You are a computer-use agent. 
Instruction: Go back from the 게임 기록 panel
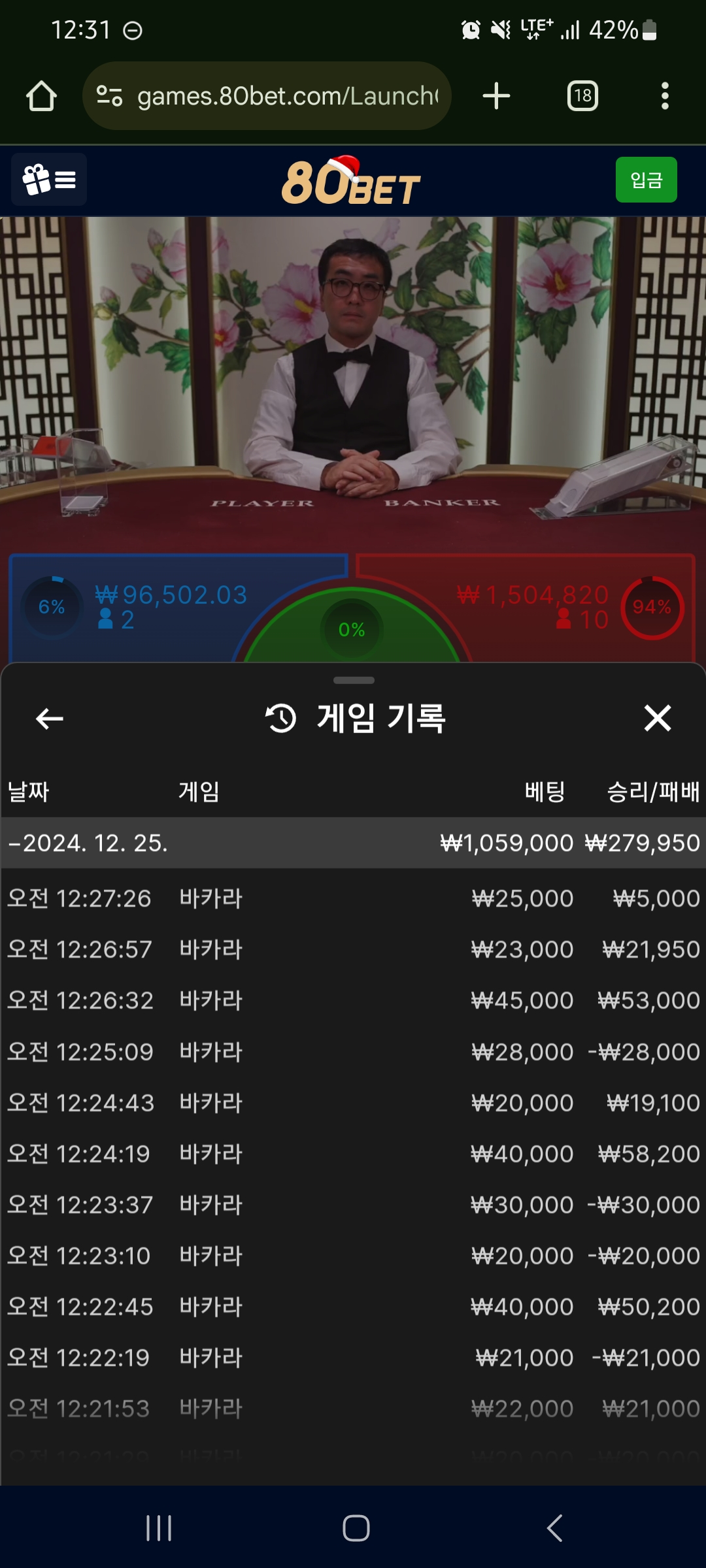pos(49,719)
